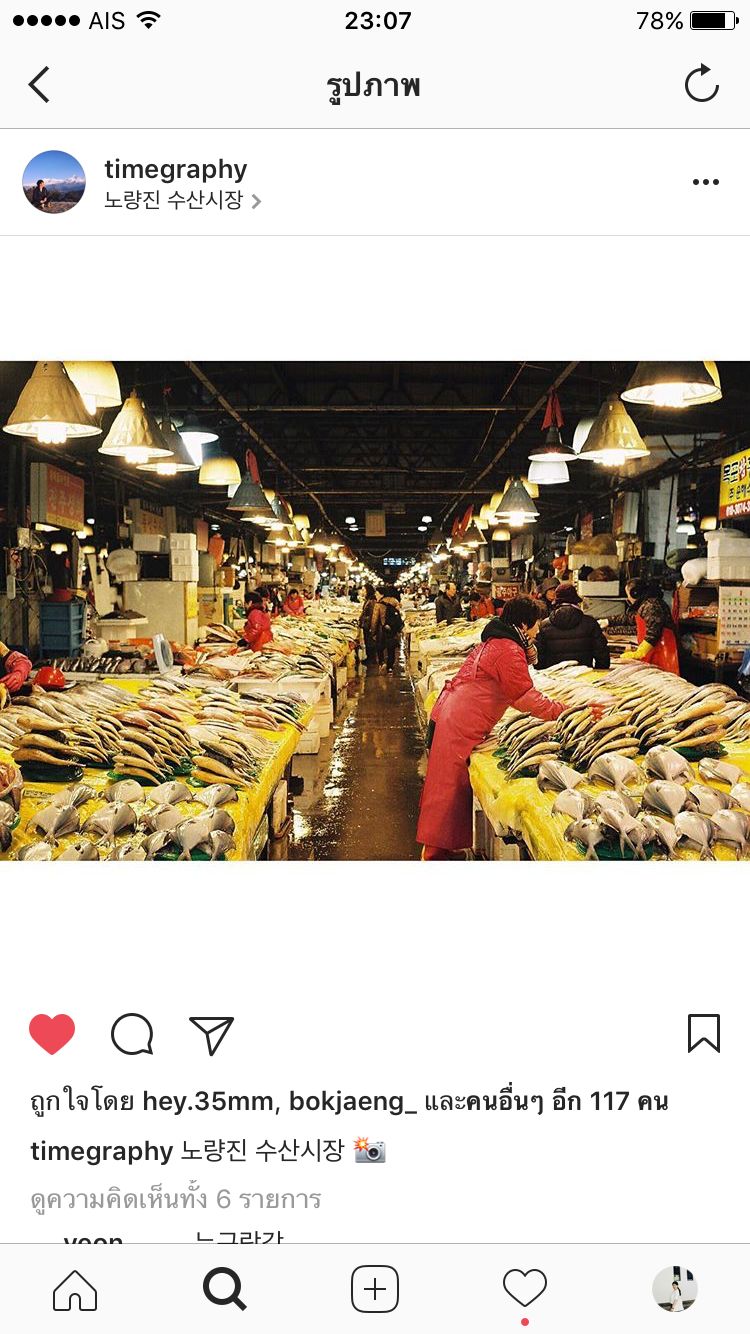The height and width of the screenshot is (1334, 750).
Task: Bookmark this fish market post
Action: (x=703, y=1034)
